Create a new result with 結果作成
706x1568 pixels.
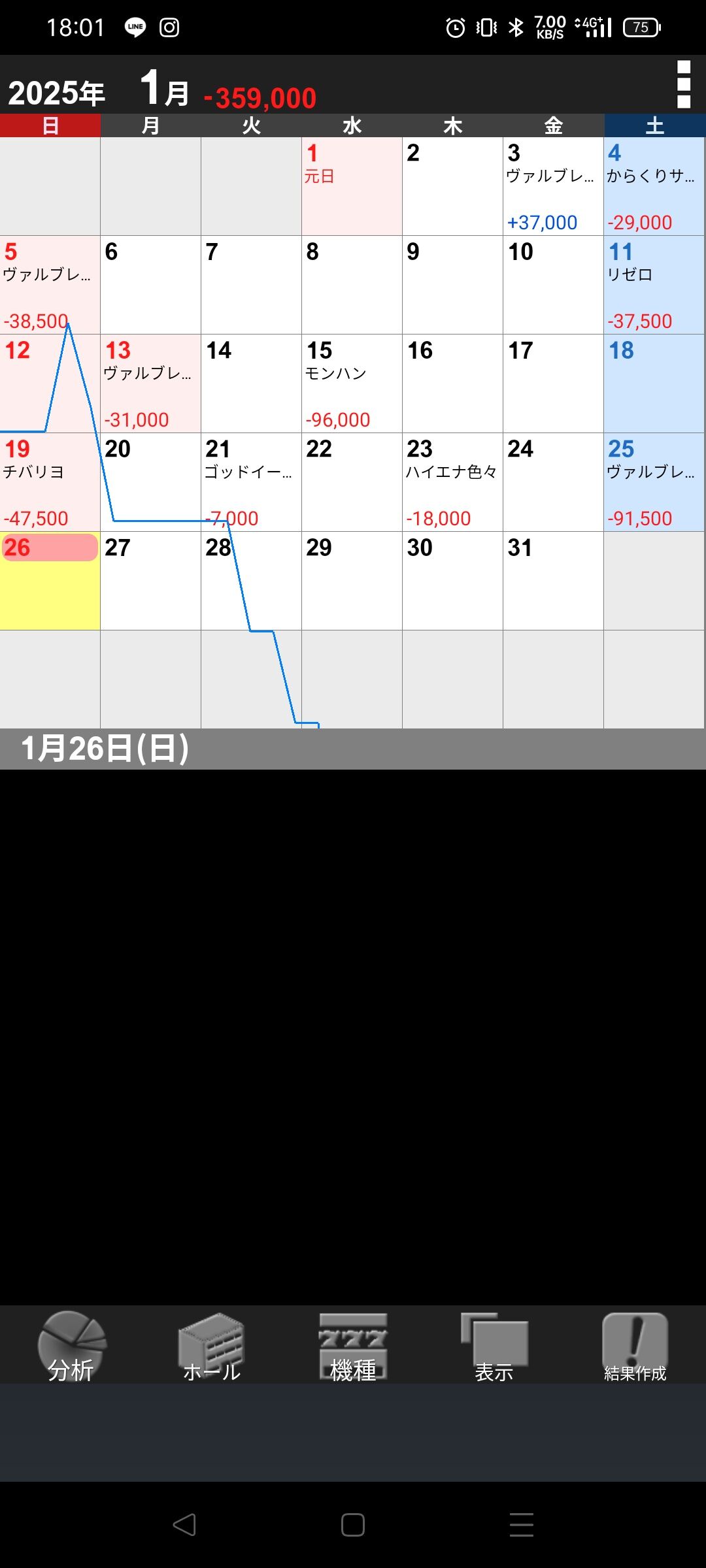pyautogui.click(x=635, y=1346)
